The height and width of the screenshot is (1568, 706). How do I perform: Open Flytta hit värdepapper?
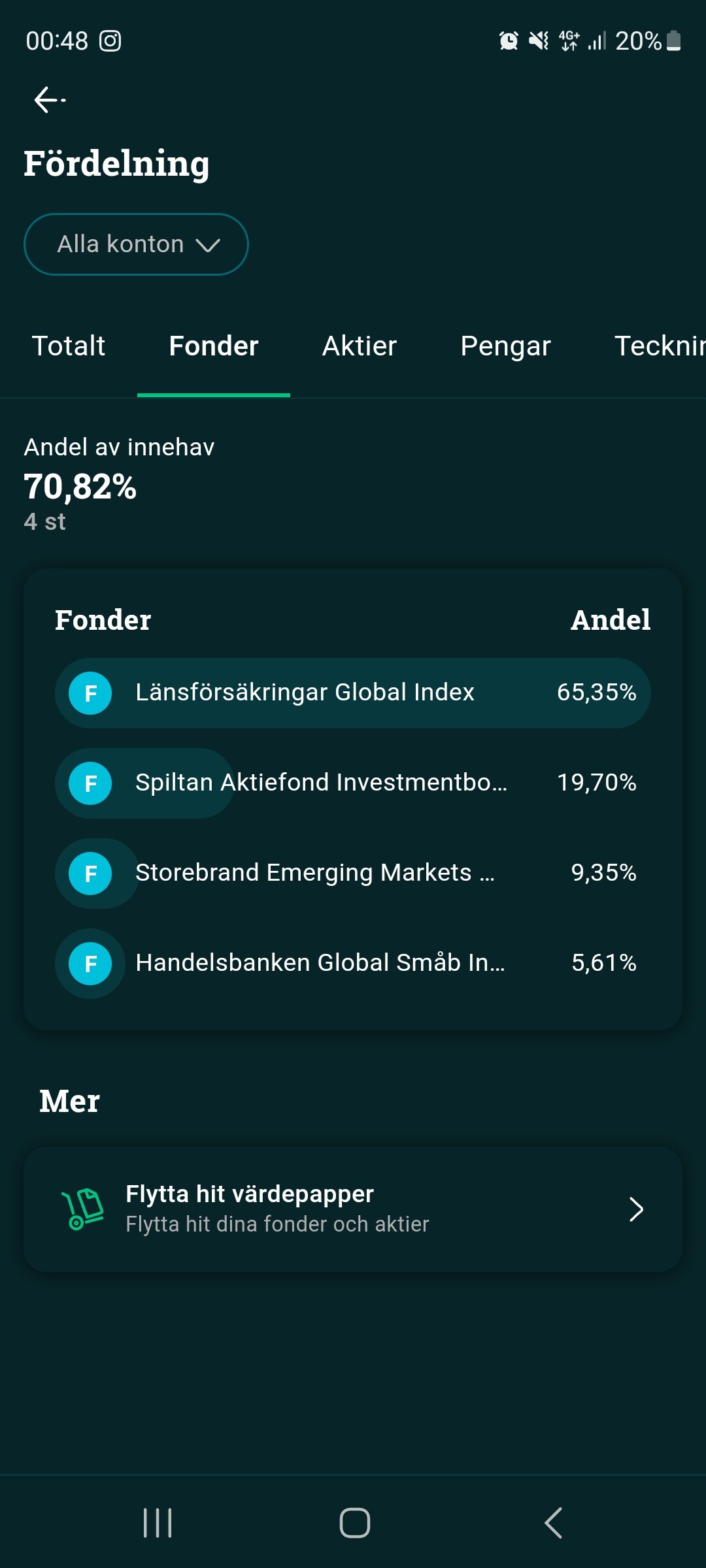point(353,1209)
